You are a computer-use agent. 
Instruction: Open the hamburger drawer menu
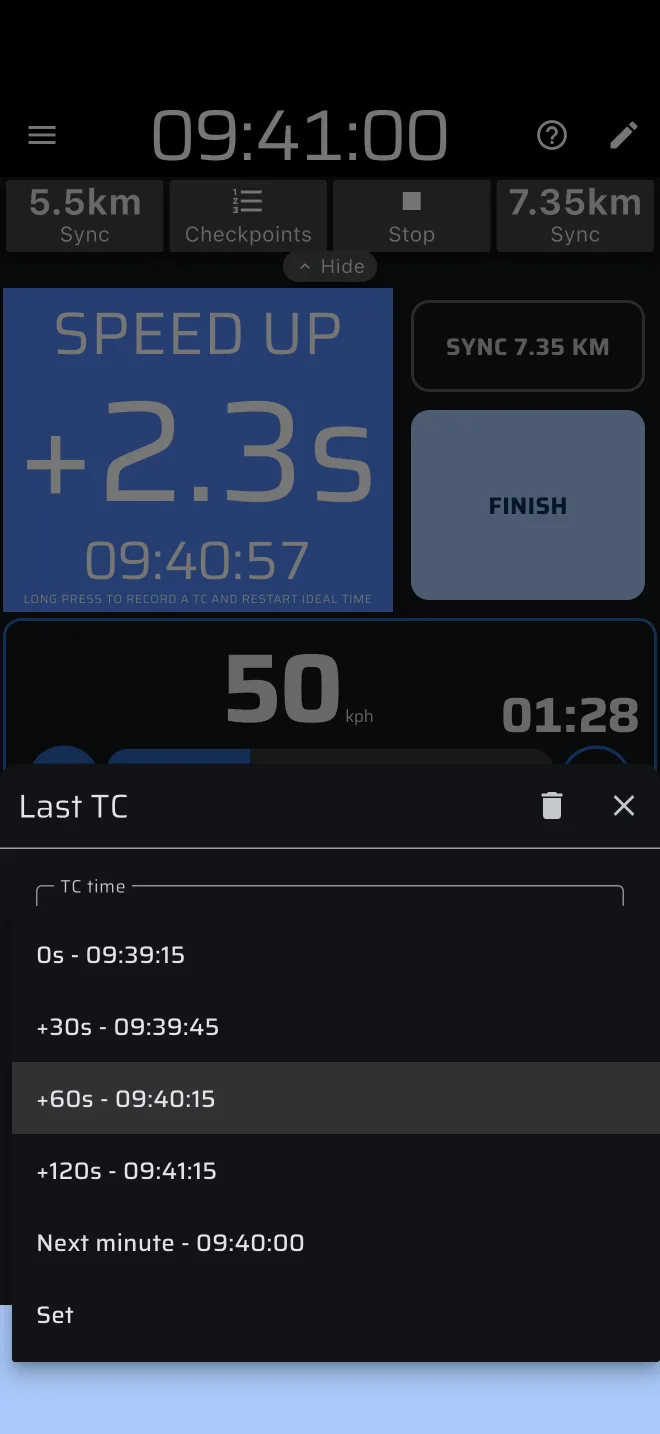pyautogui.click(x=42, y=135)
